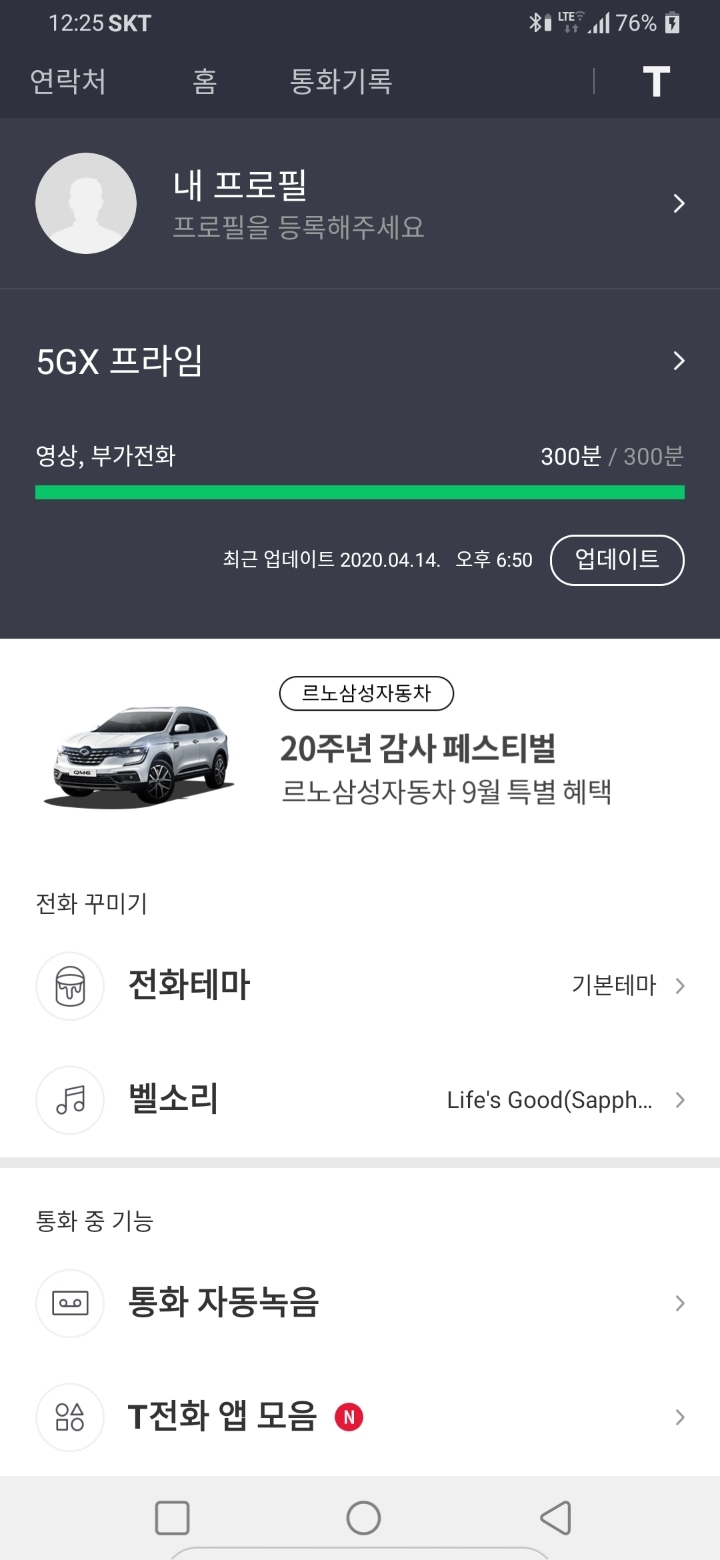Select the LTE signal indicator
This screenshot has width=720, height=1560.
point(571,18)
